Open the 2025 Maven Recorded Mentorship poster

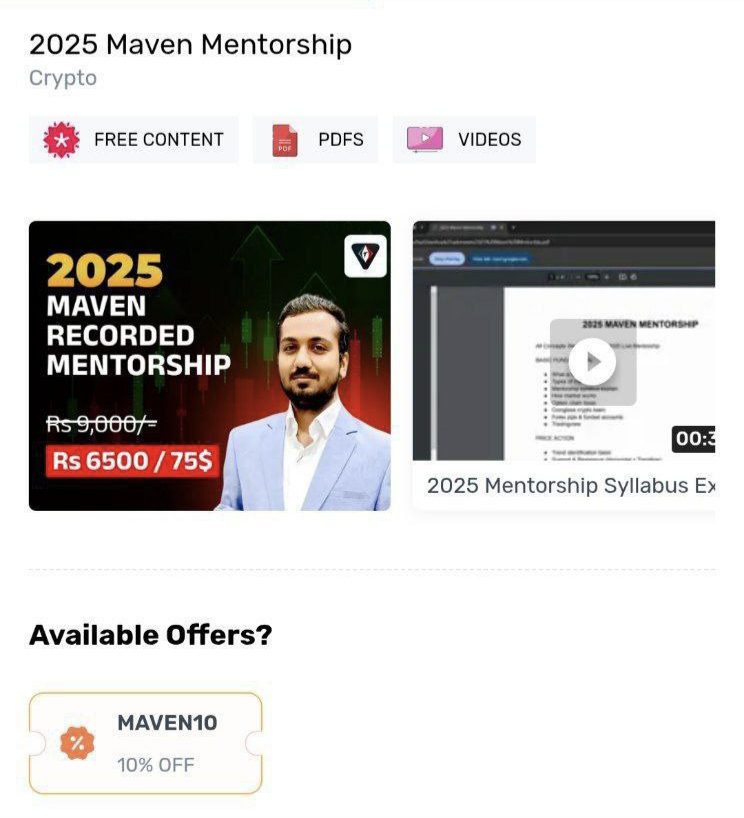(x=210, y=363)
